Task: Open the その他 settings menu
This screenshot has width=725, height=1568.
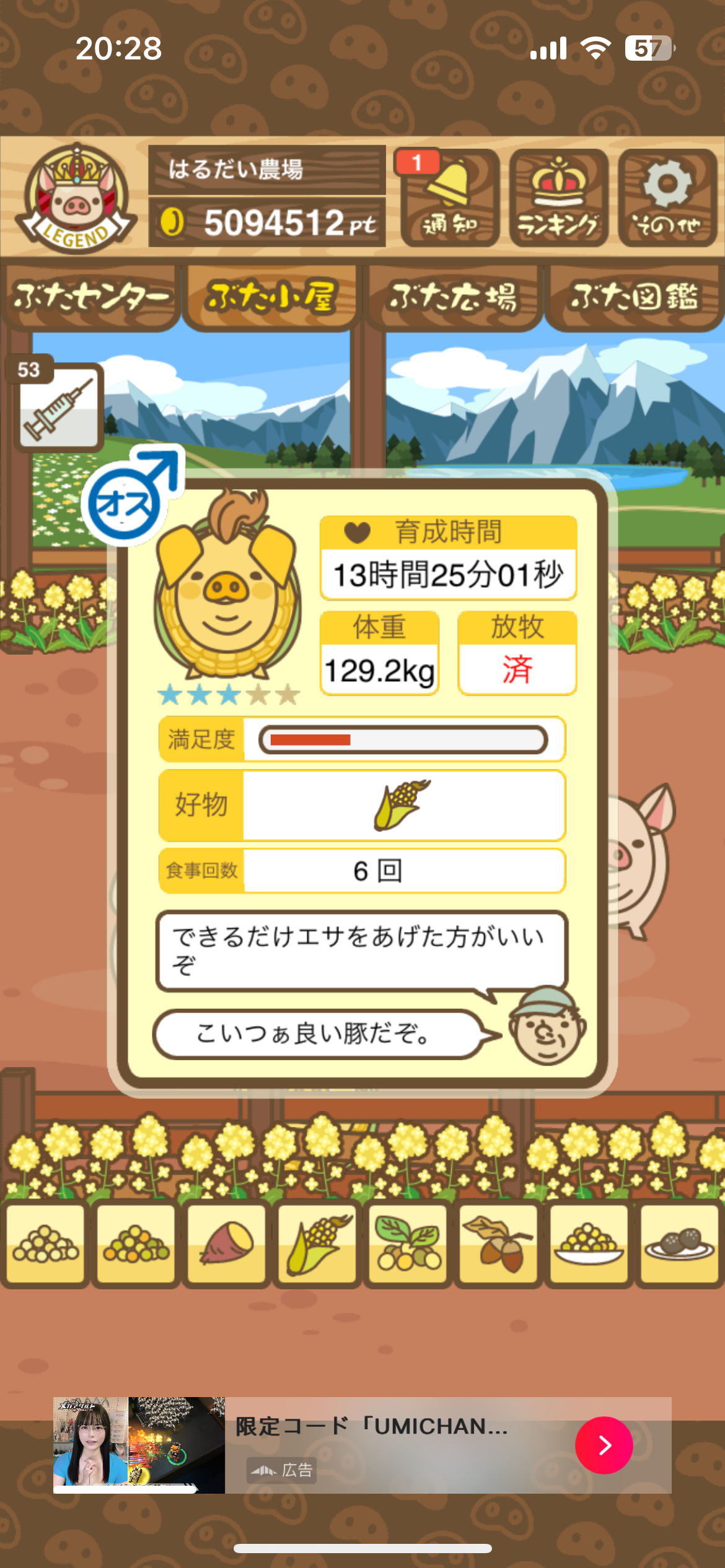Action: [x=667, y=198]
